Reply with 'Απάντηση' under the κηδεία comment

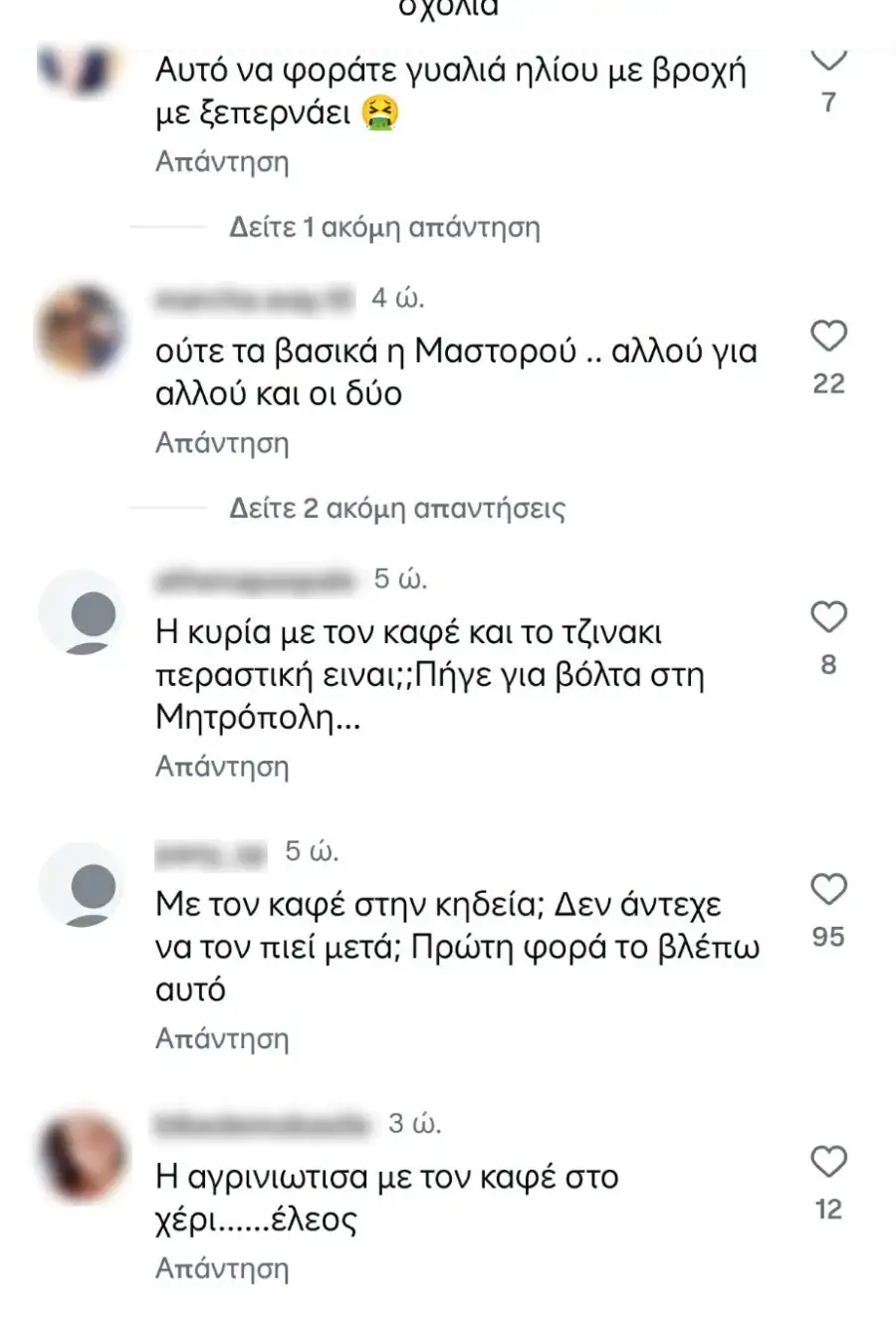223,1038
